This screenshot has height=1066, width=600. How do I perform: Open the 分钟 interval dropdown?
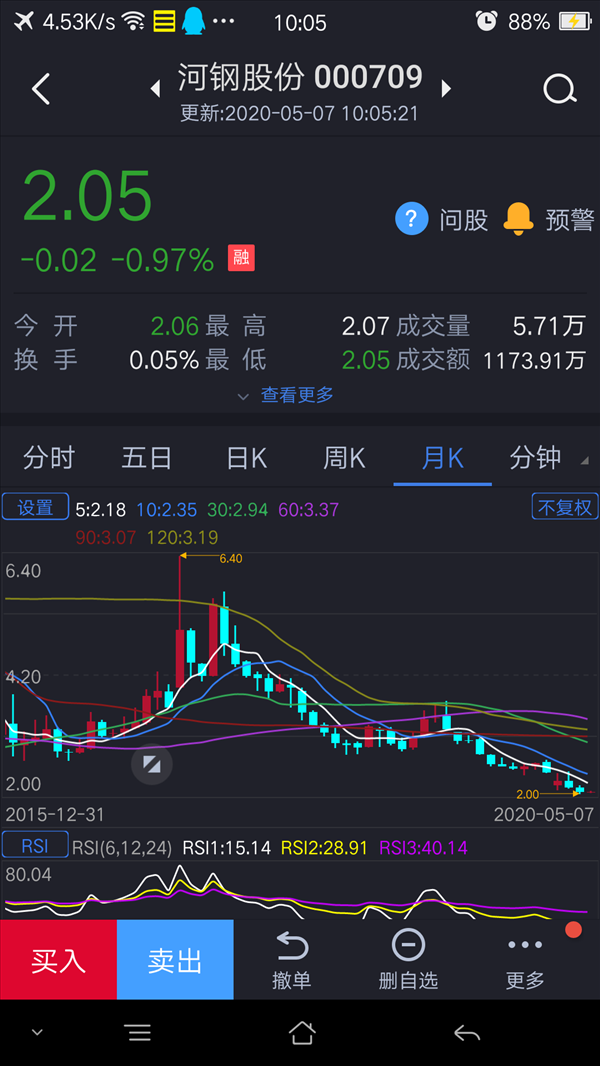tap(548, 459)
